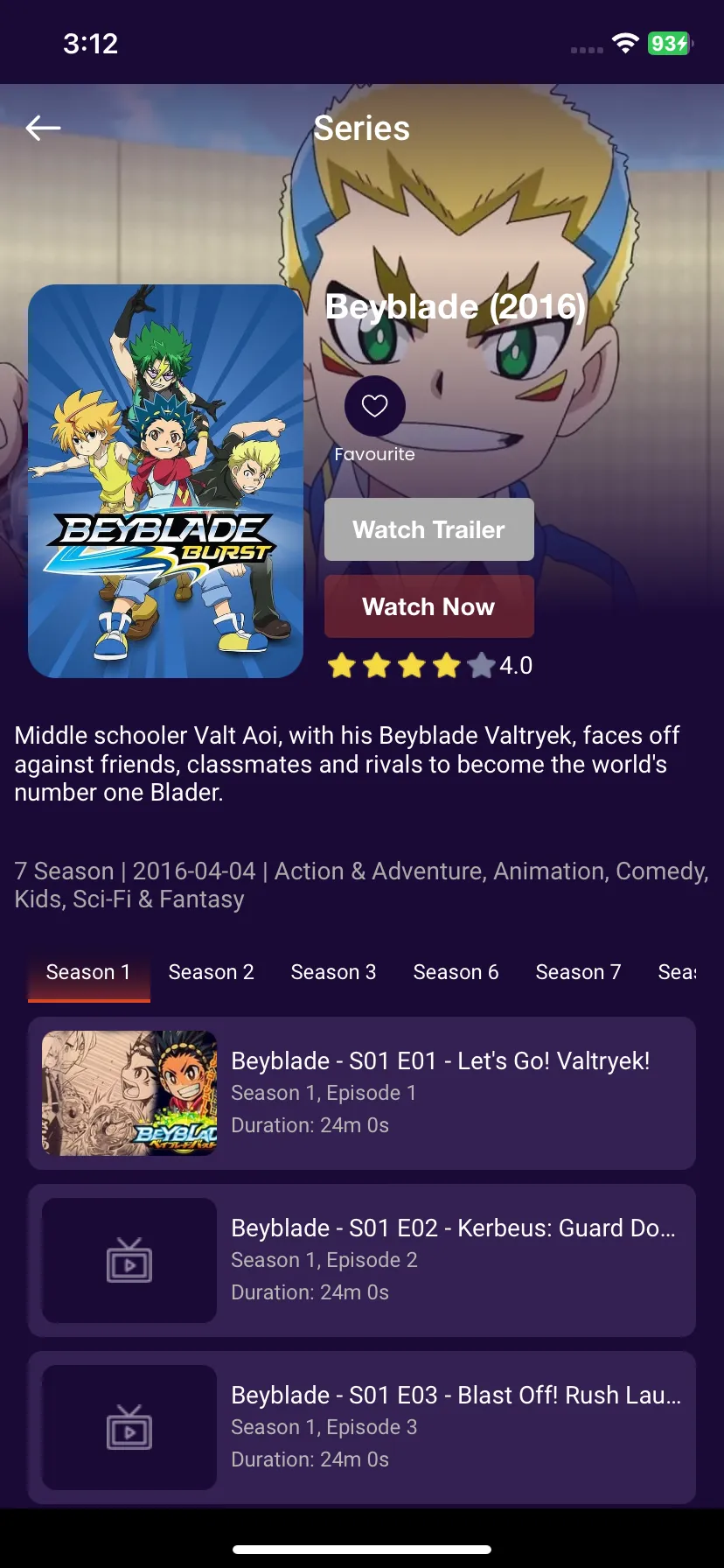The height and width of the screenshot is (1568, 724).
Task: Open the Season 6 tab
Action: (x=456, y=973)
